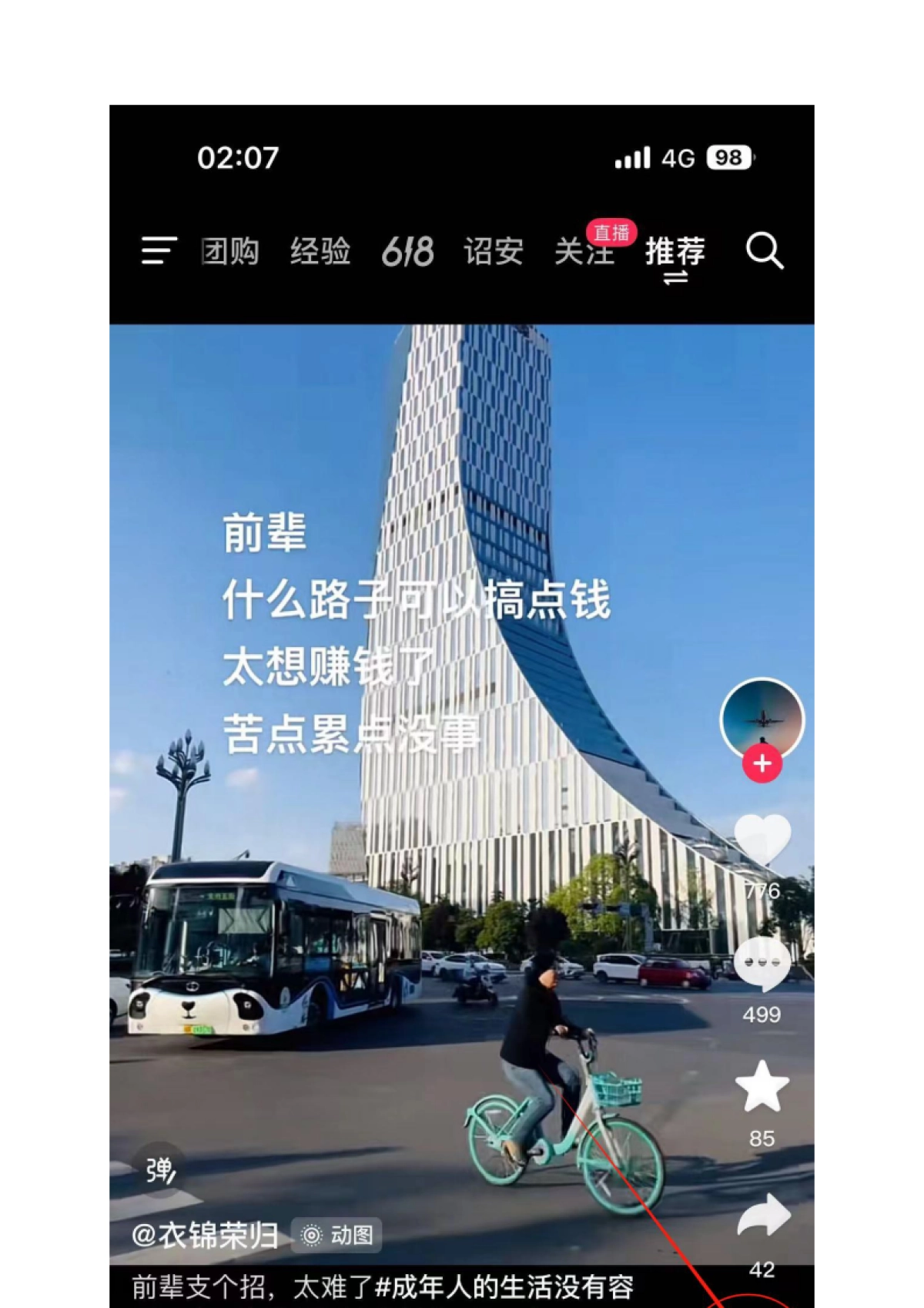Switch to the 诏安 tab
This screenshot has width=924, height=1308.
tap(494, 252)
